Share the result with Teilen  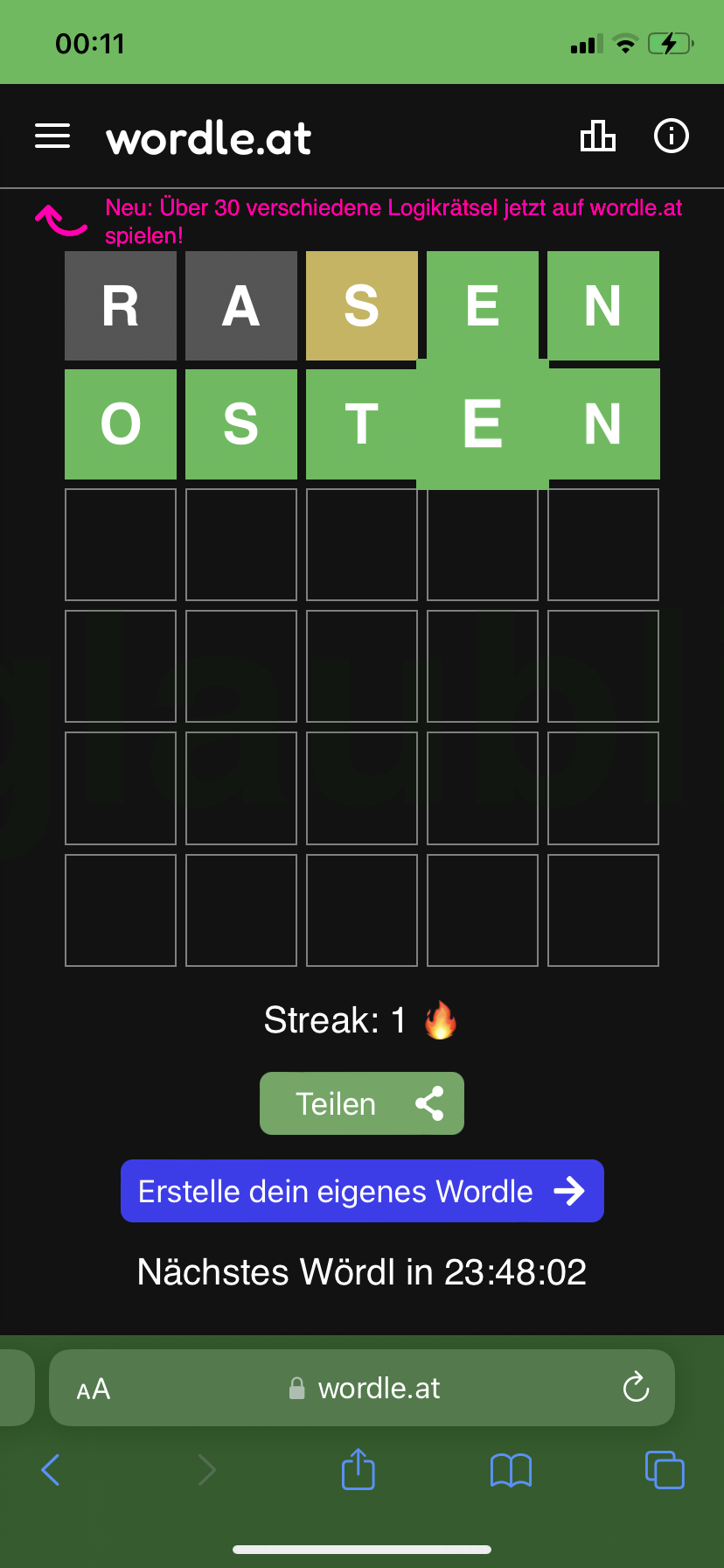362,1103
